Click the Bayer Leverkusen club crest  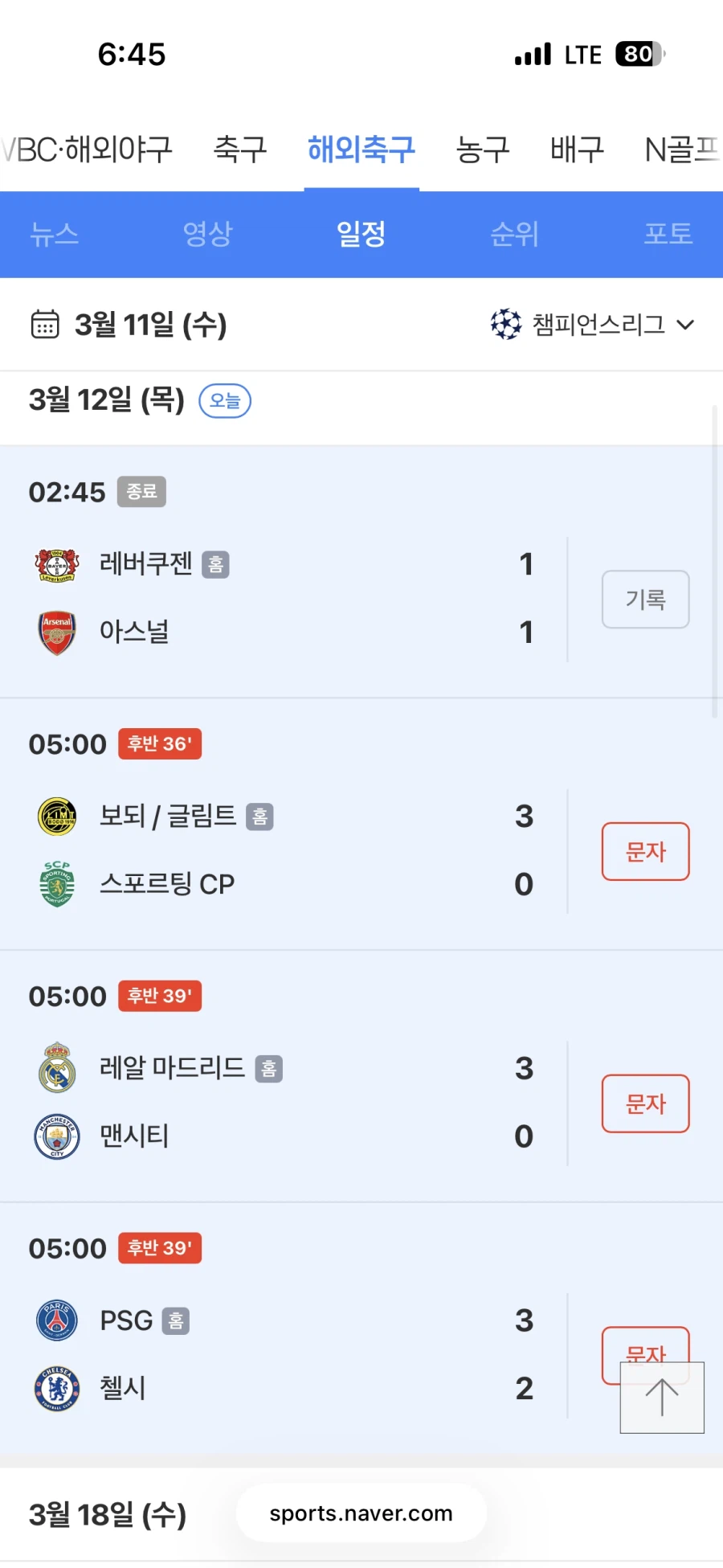56,563
